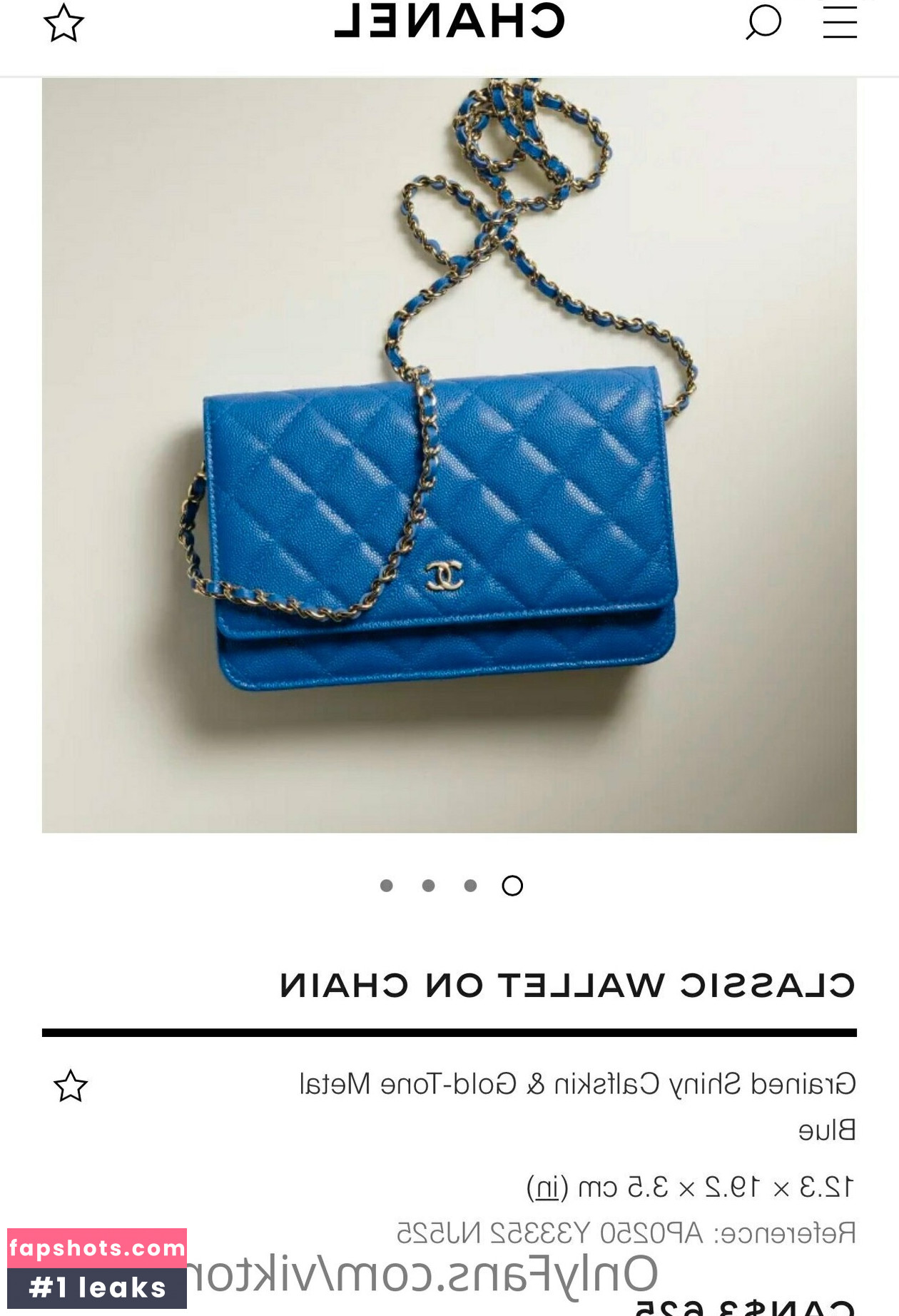The height and width of the screenshot is (1316, 899).
Task: Open the wishlist star in the header
Action: coord(64,23)
